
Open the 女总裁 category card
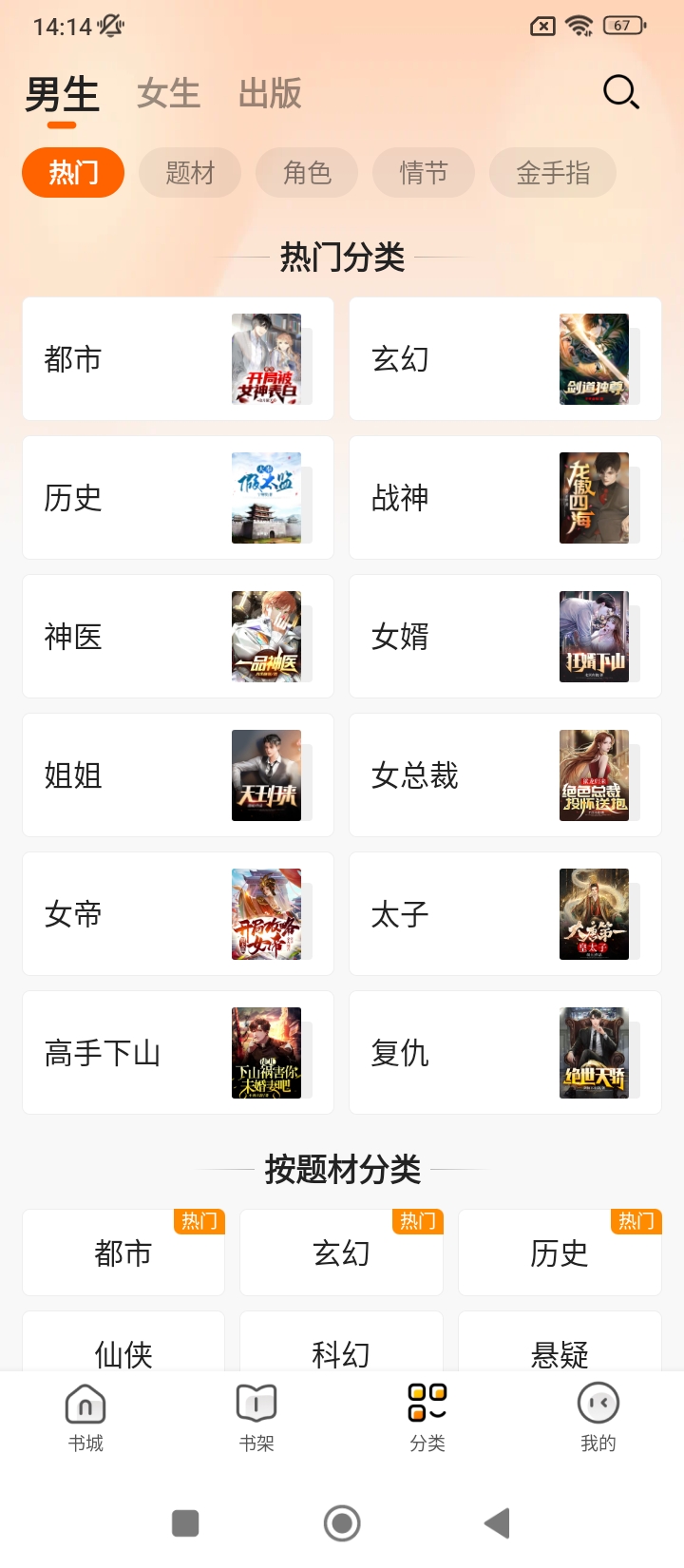(504, 775)
